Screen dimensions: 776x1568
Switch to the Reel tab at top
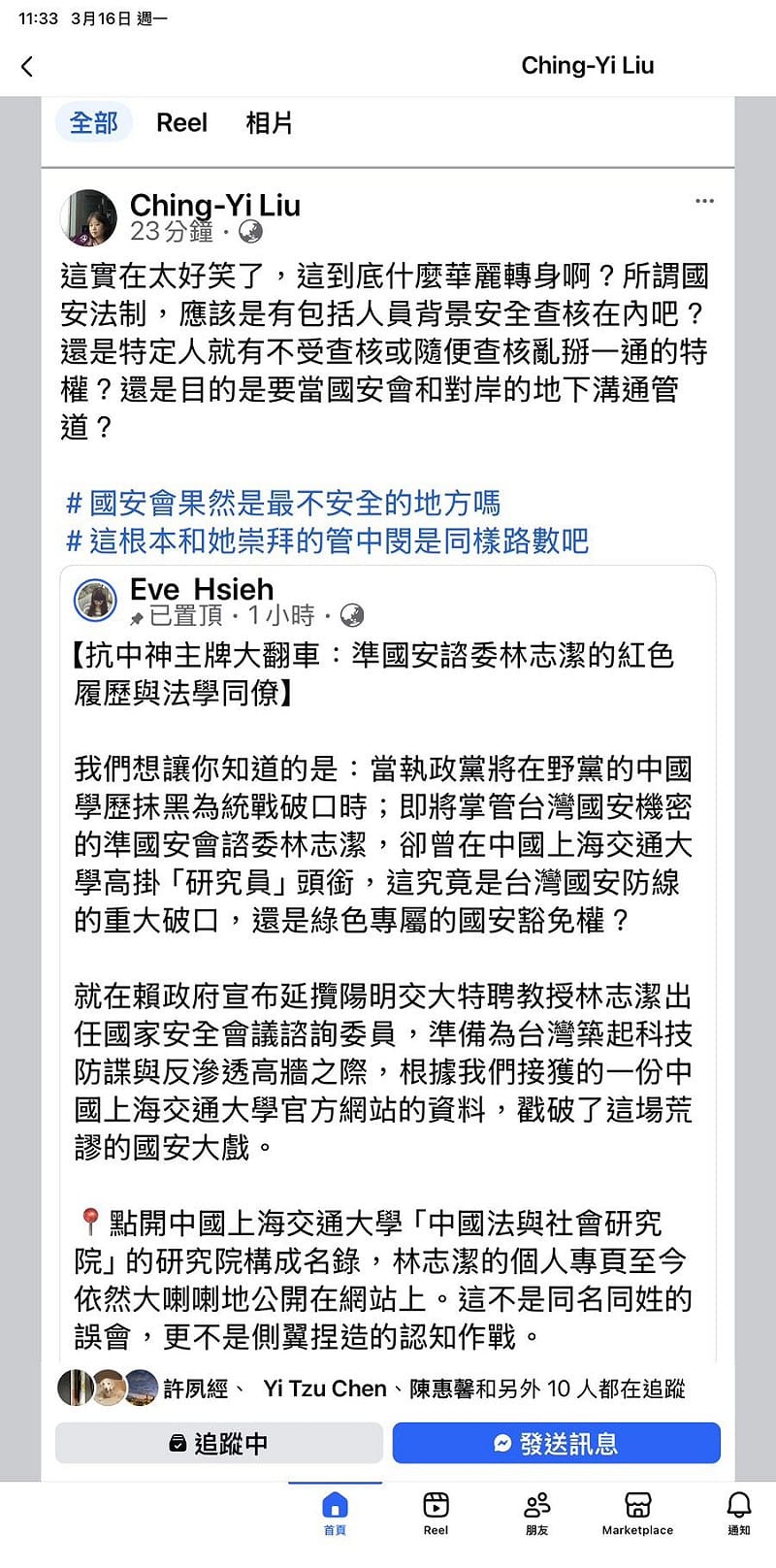pos(181,123)
